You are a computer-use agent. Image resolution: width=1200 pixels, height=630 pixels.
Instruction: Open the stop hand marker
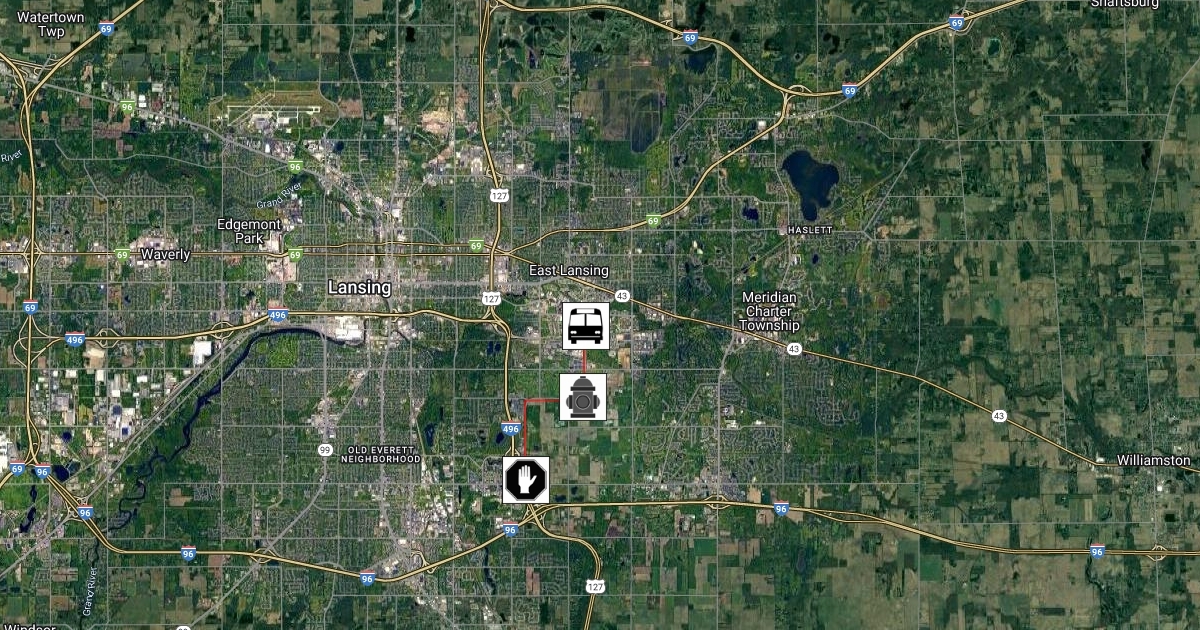(x=525, y=480)
